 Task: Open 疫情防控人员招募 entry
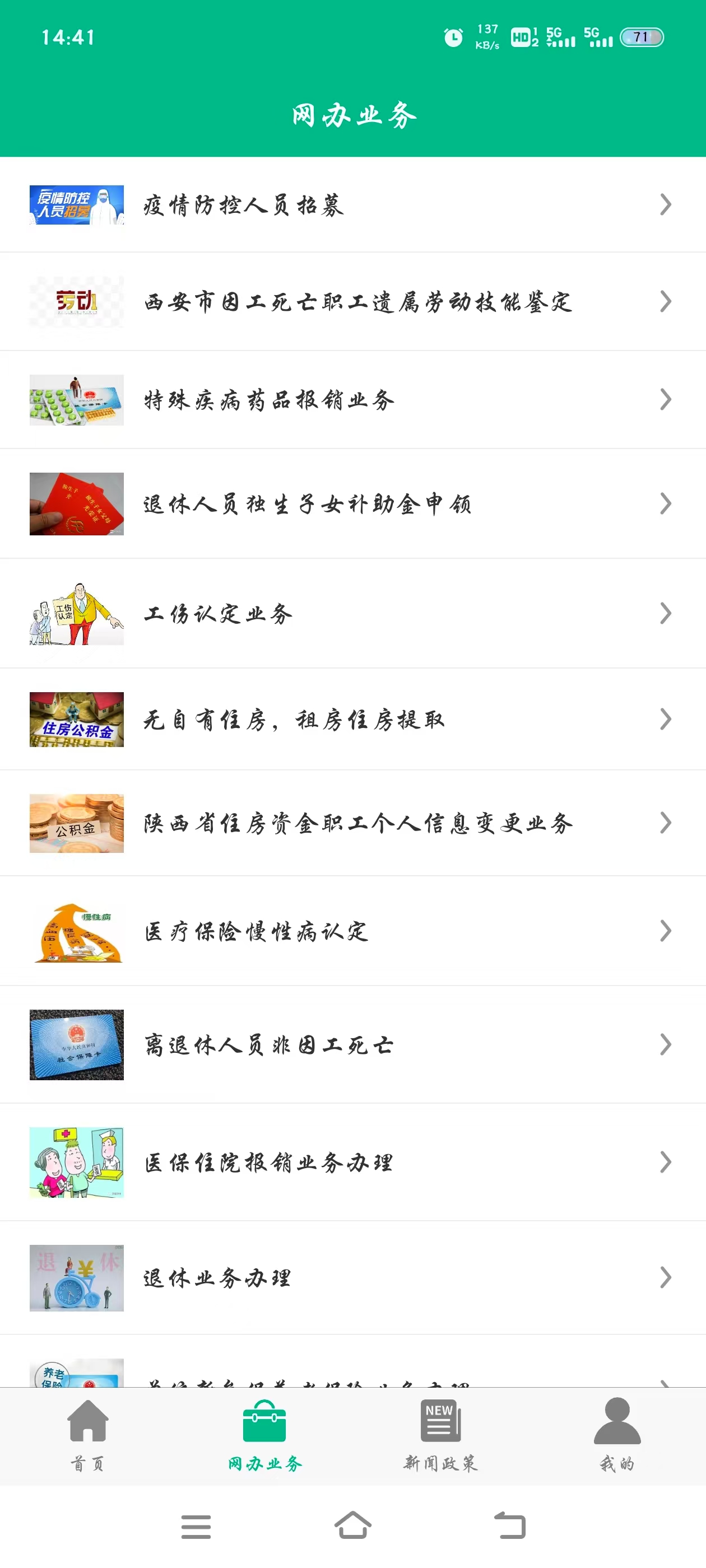click(x=352, y=205)
